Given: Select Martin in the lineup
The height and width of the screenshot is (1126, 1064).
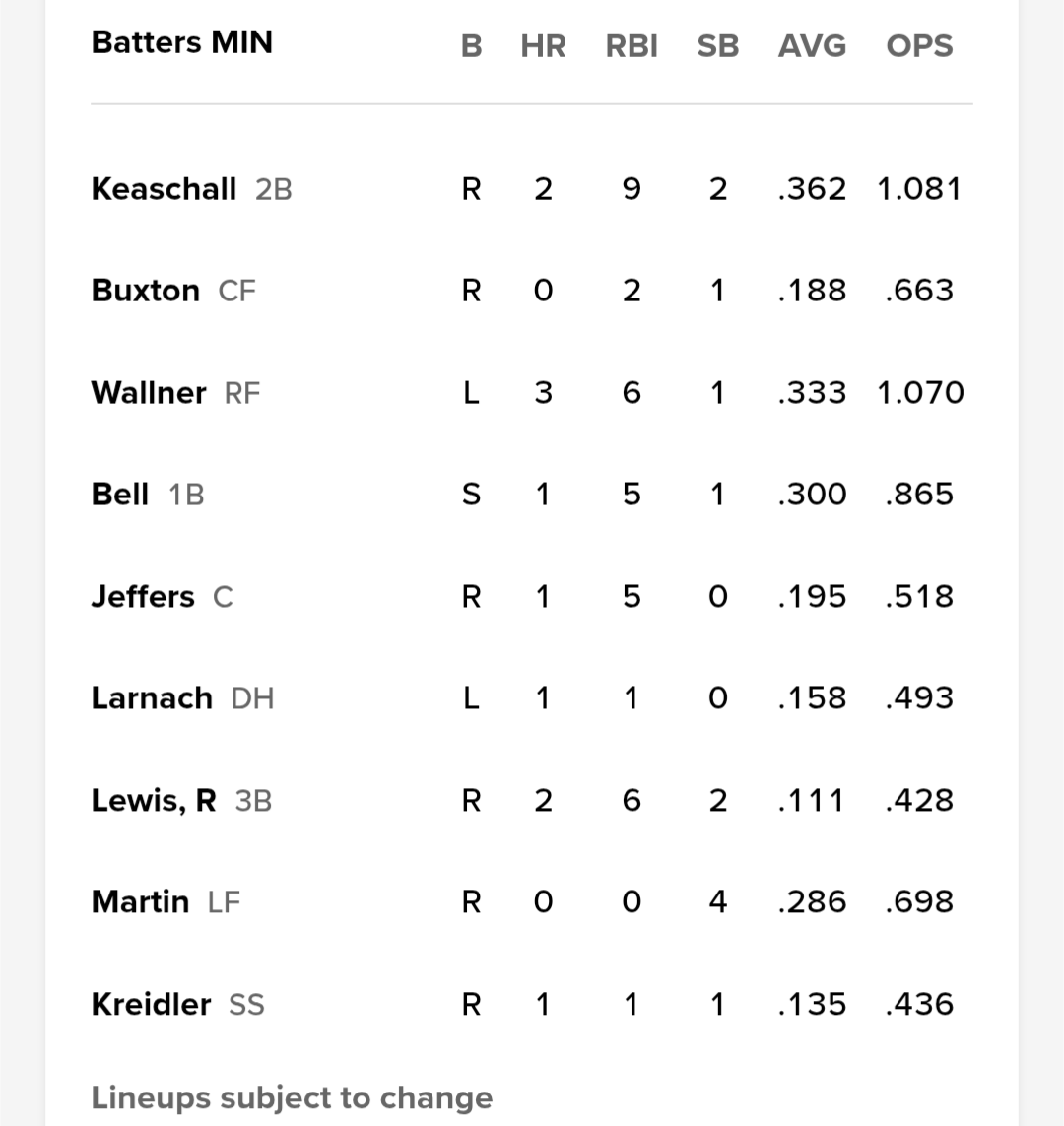Looking at the screenshot, I should pos(139,901).
